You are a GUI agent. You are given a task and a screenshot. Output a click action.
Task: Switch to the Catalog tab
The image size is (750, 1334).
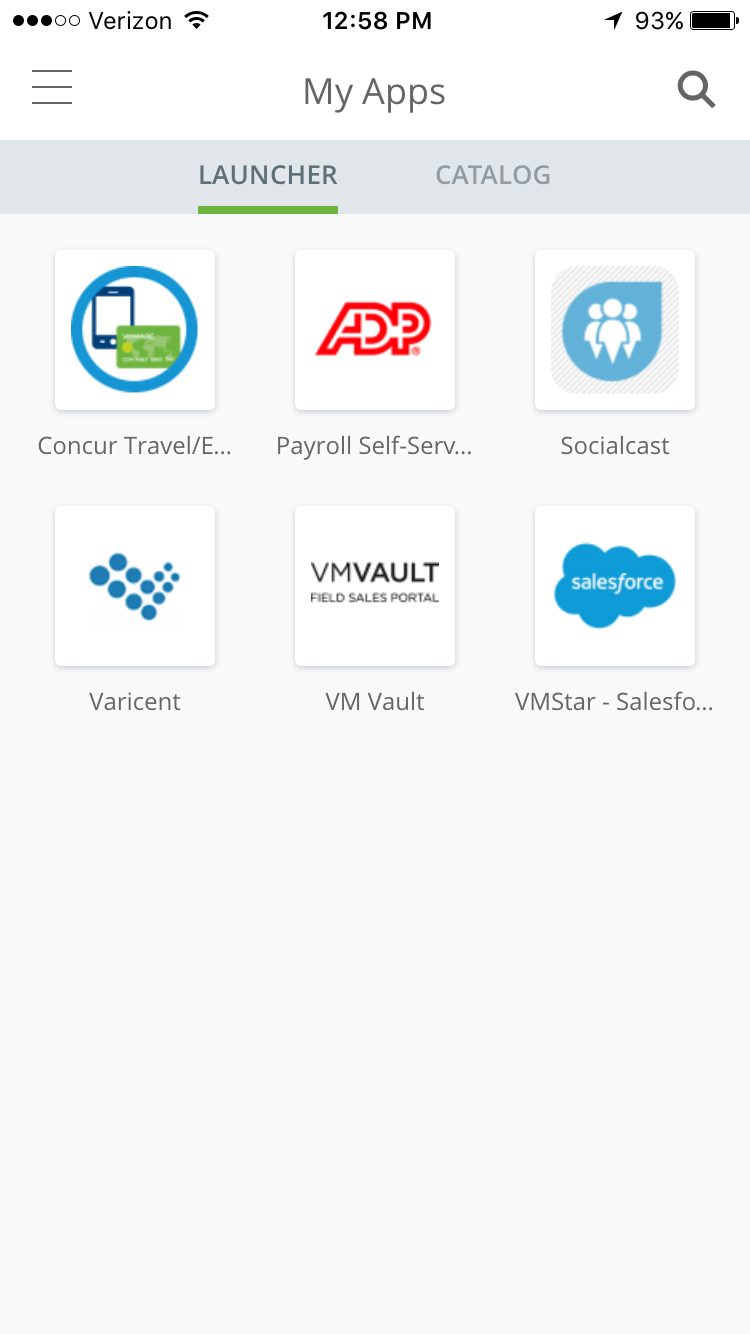(x=493, y=175)
